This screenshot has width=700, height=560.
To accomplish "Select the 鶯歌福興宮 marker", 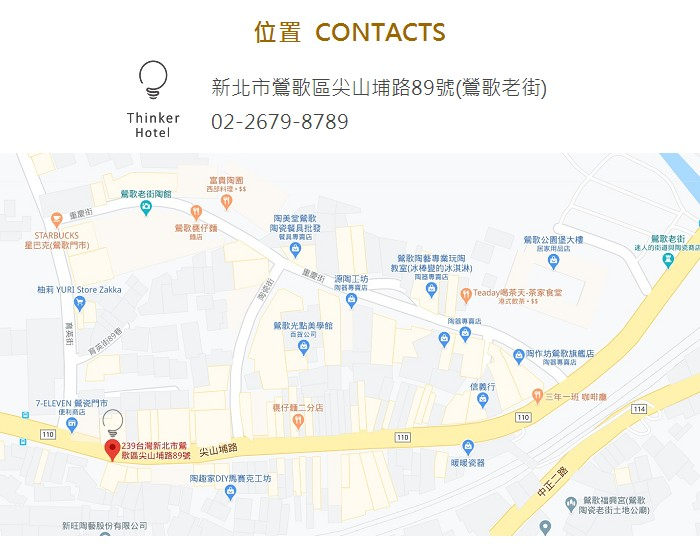I will (545, 526).
